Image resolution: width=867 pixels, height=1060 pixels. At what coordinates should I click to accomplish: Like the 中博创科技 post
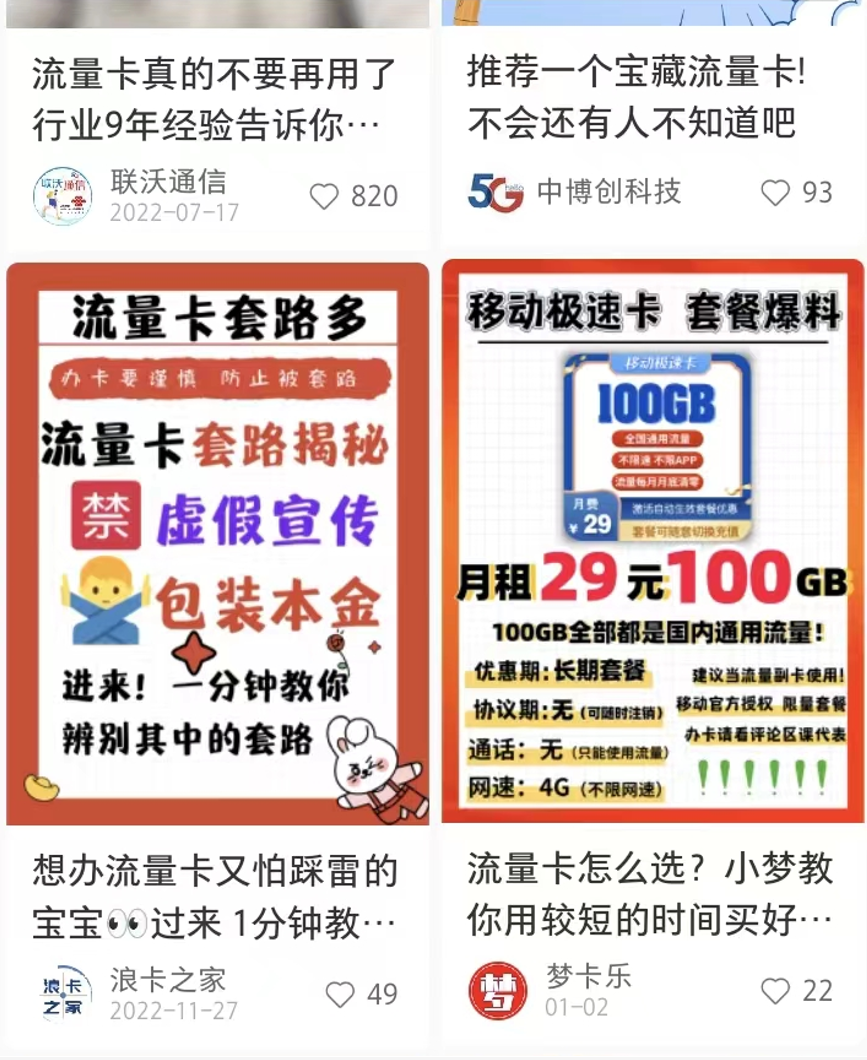point(775,192)
